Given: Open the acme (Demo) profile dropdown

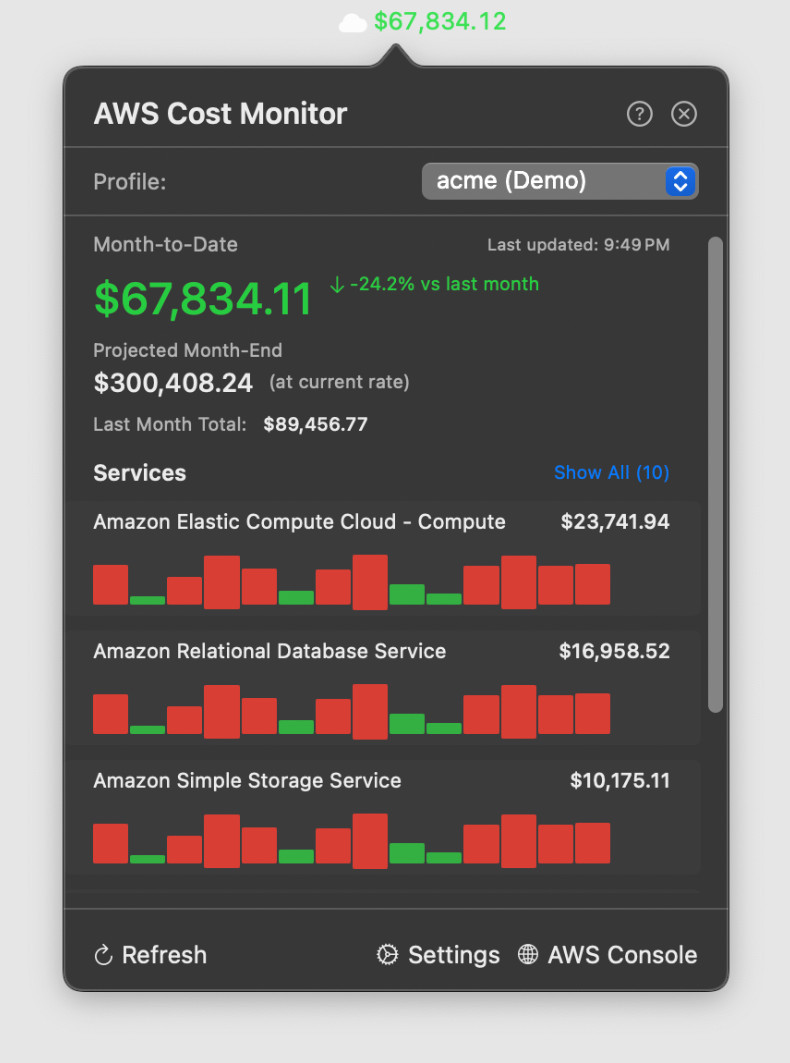Looking at the screenshot, I should (560, 181).
